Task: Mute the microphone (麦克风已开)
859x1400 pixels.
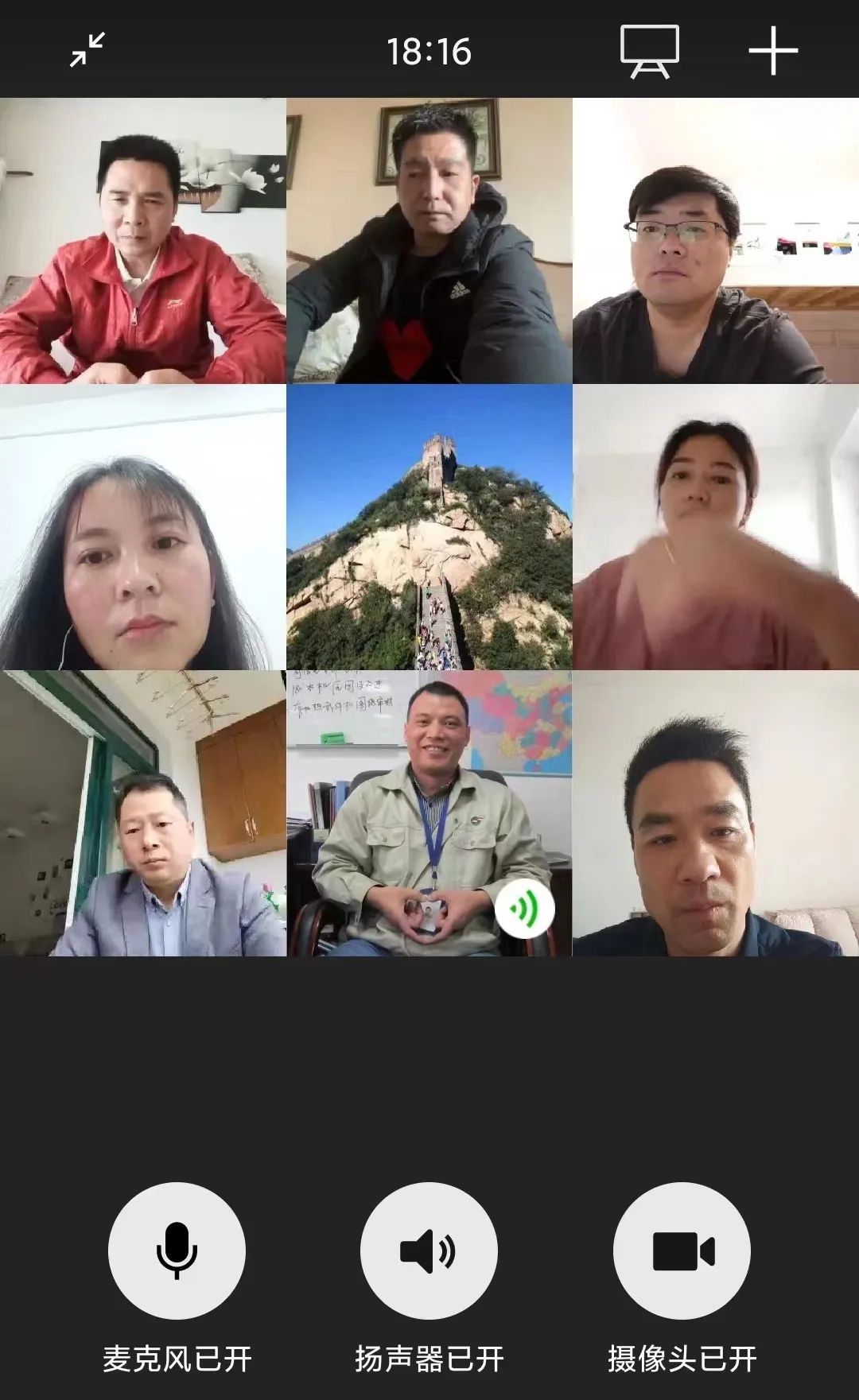Action: tap(177, 1251)
